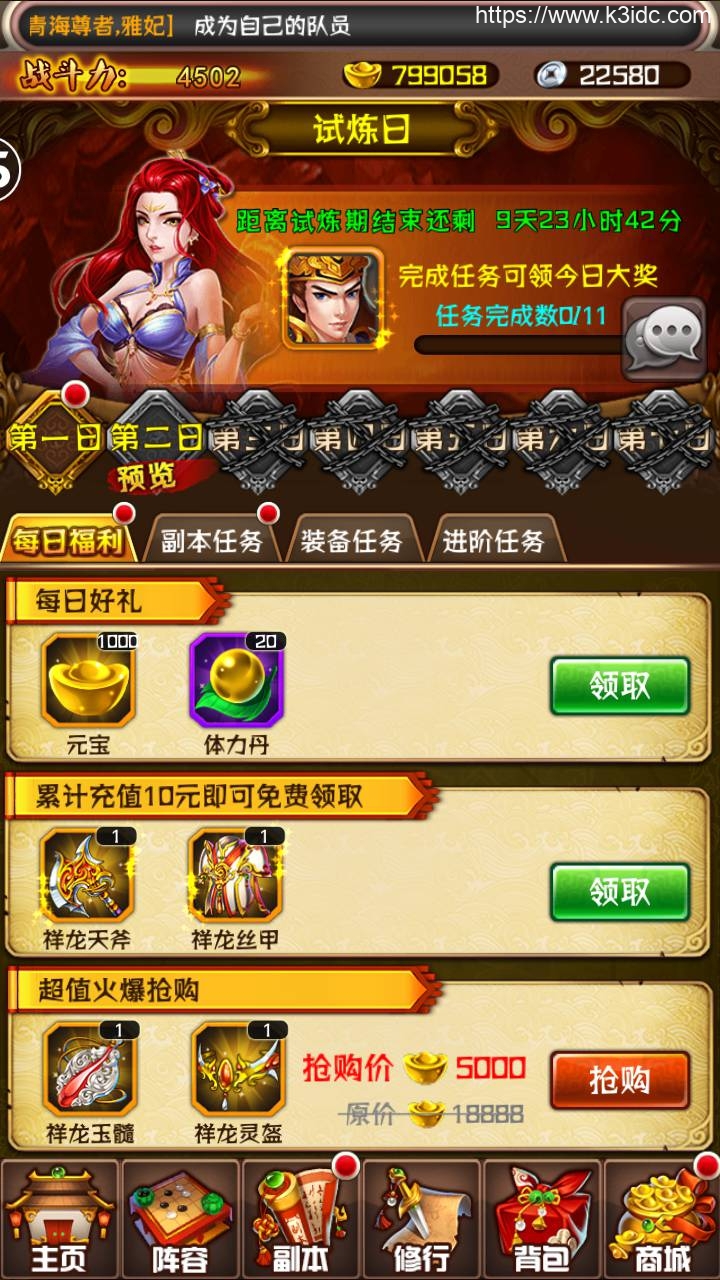Open the chat bubble icon
This screenshot has height=1280, width=720.
664,339
